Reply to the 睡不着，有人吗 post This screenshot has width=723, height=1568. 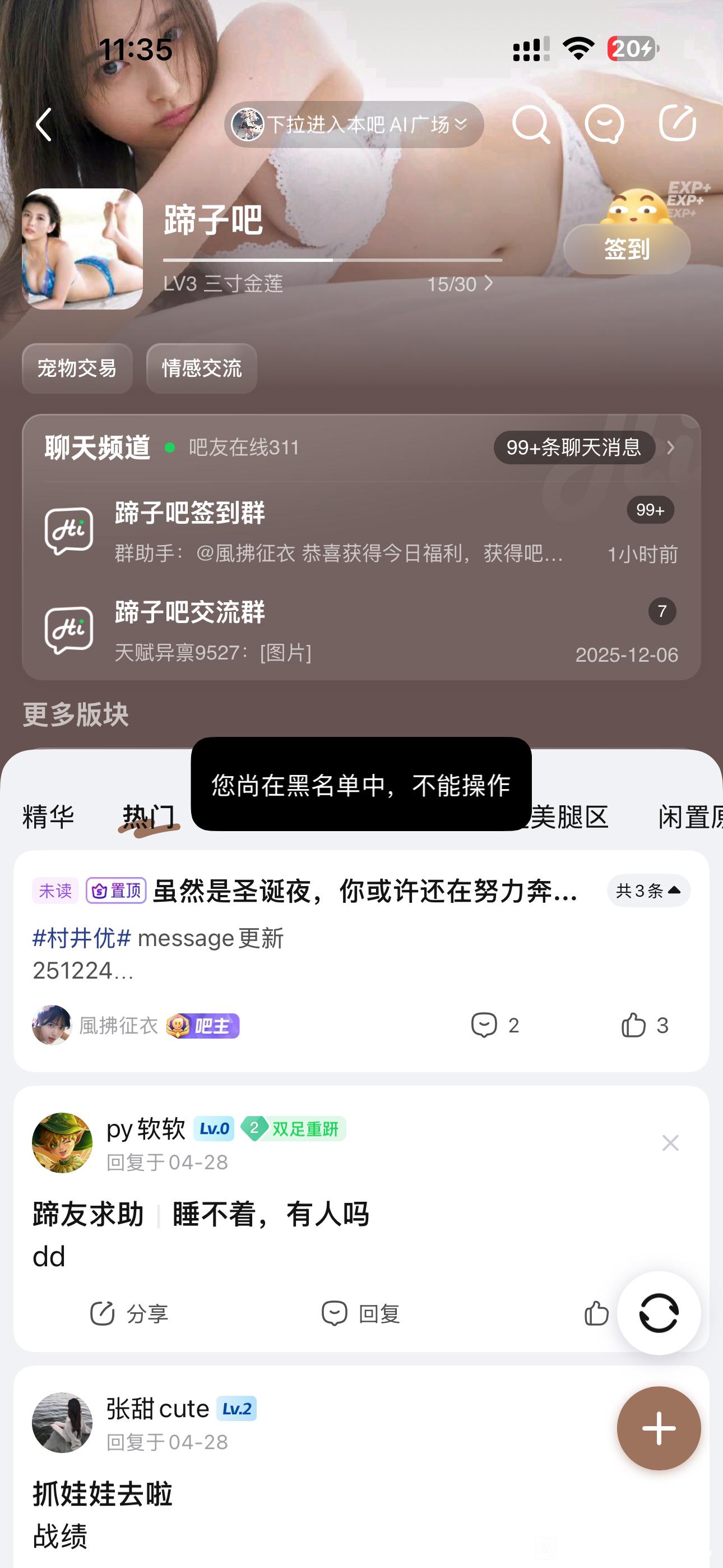point(360,1313)
